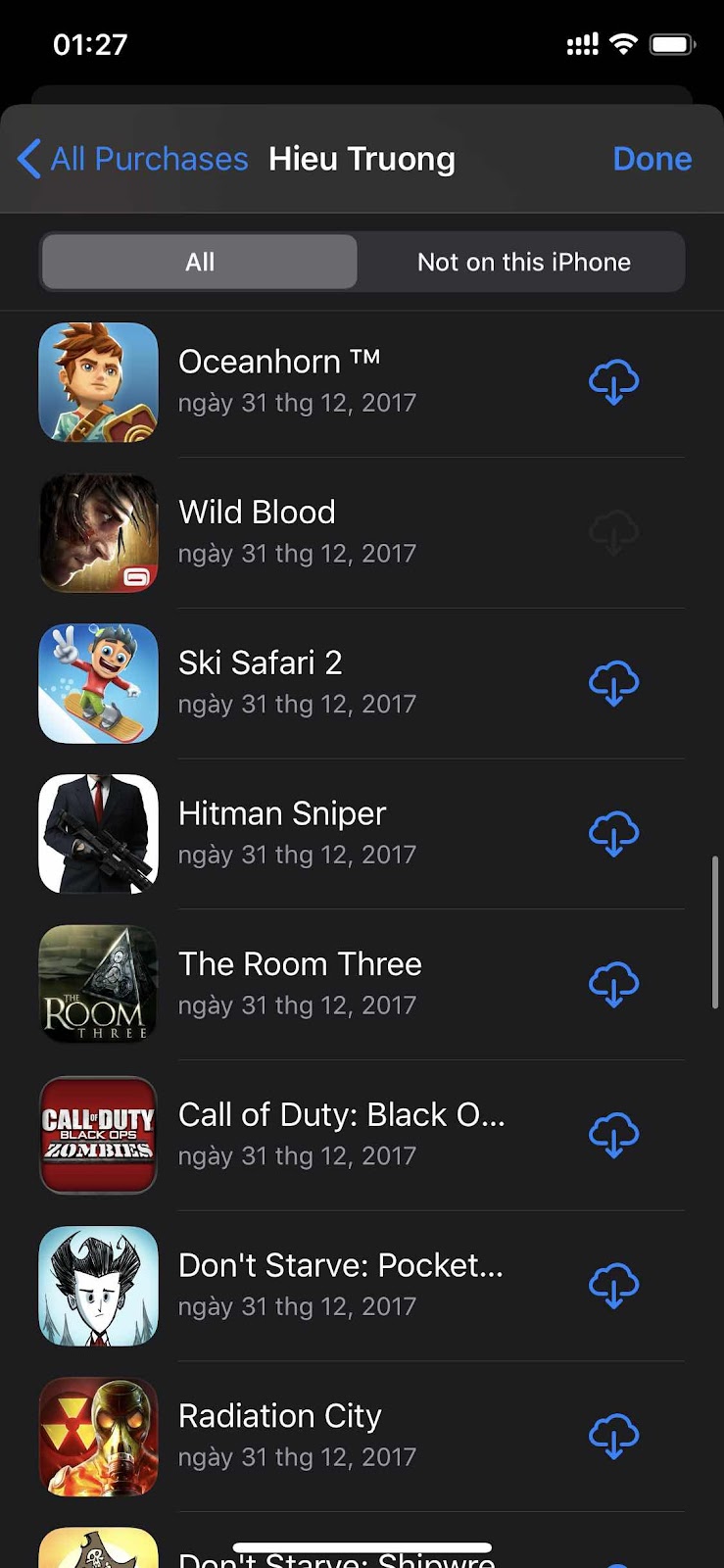Download Oceanhorn from the cloud
The height and width of the screenshot is (1568, 724).
click(x=614, y=381)
